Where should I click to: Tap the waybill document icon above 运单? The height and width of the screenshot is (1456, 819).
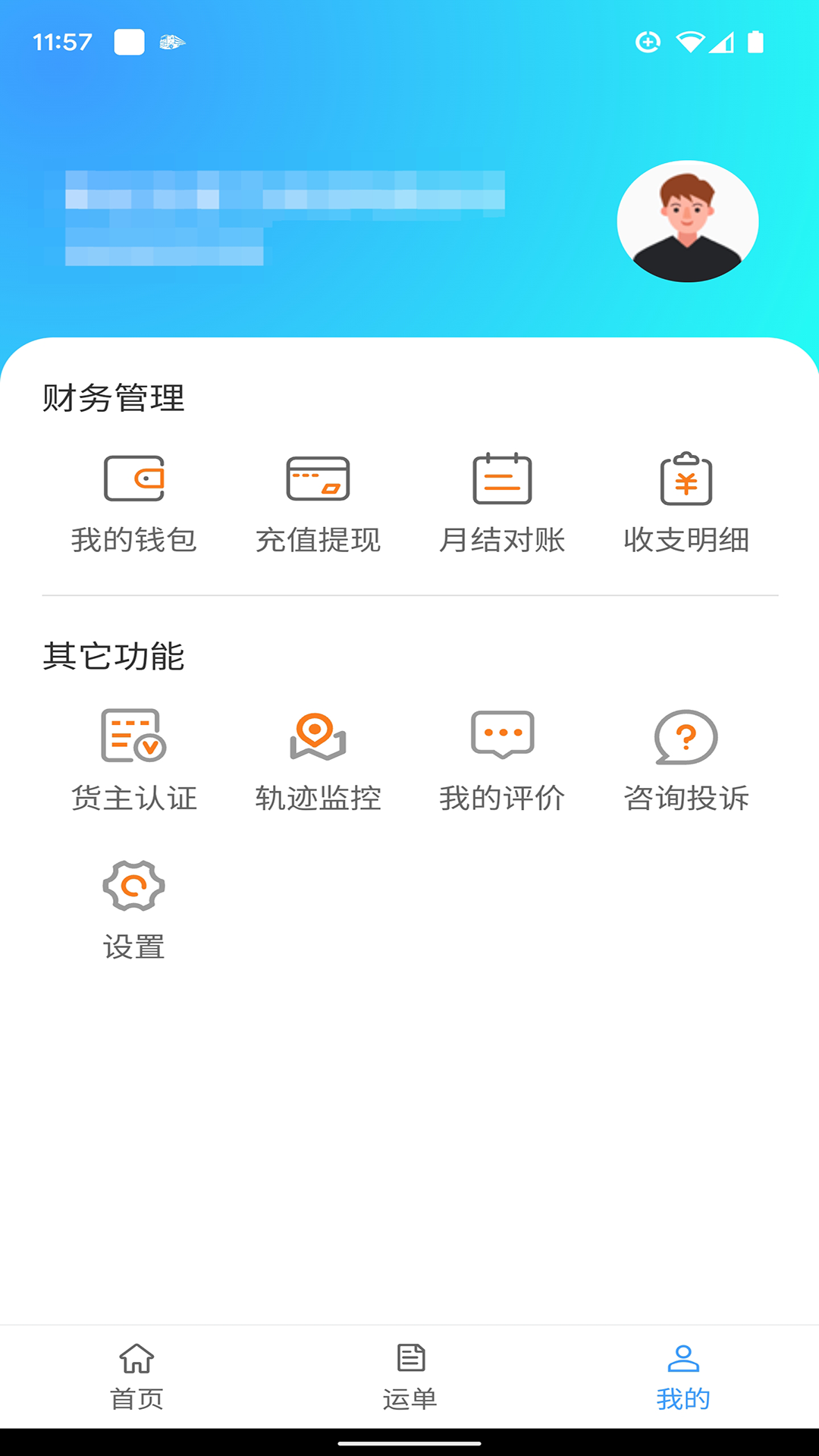(x=409, y=1376)
